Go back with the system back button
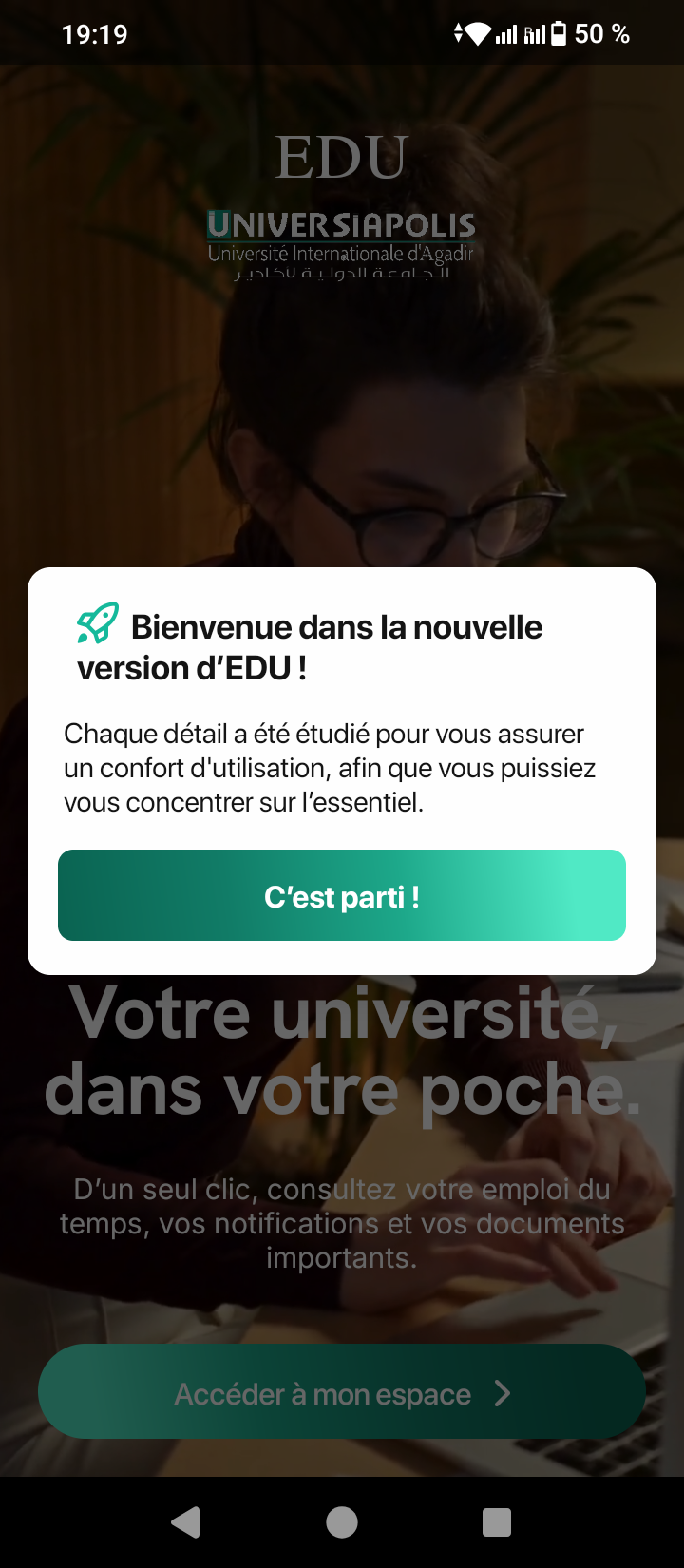Image resolution: width=684 pixels, height=1568 pixels. (186, 1522)
